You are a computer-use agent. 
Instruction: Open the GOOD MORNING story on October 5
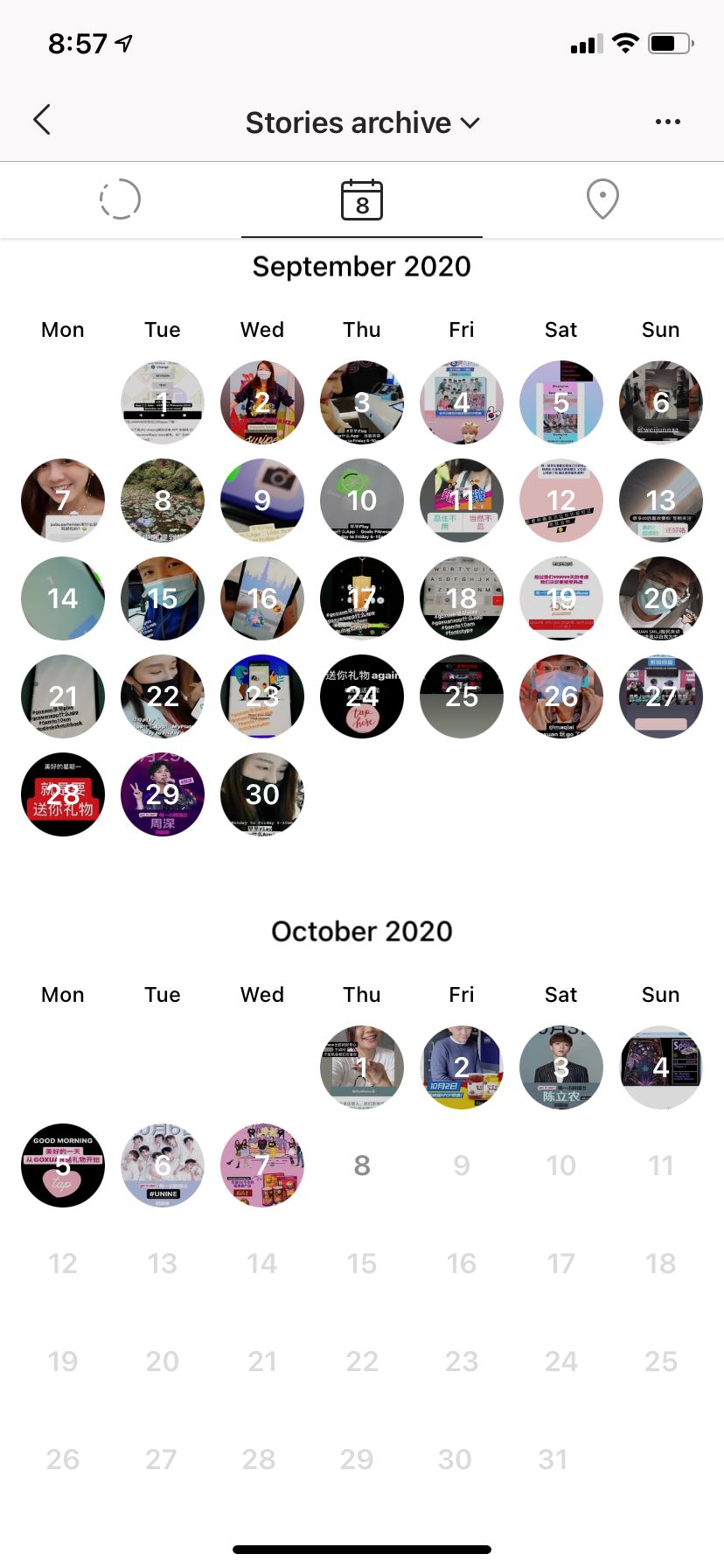(62, 1165)
